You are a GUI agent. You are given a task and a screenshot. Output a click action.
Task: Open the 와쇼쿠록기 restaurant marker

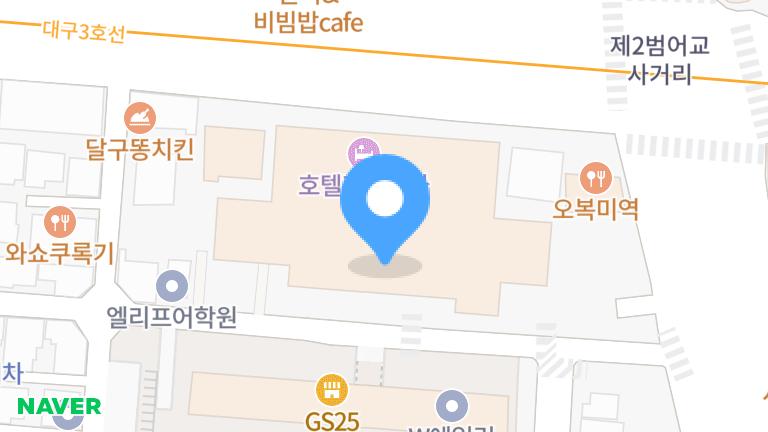tap(61, 220)
